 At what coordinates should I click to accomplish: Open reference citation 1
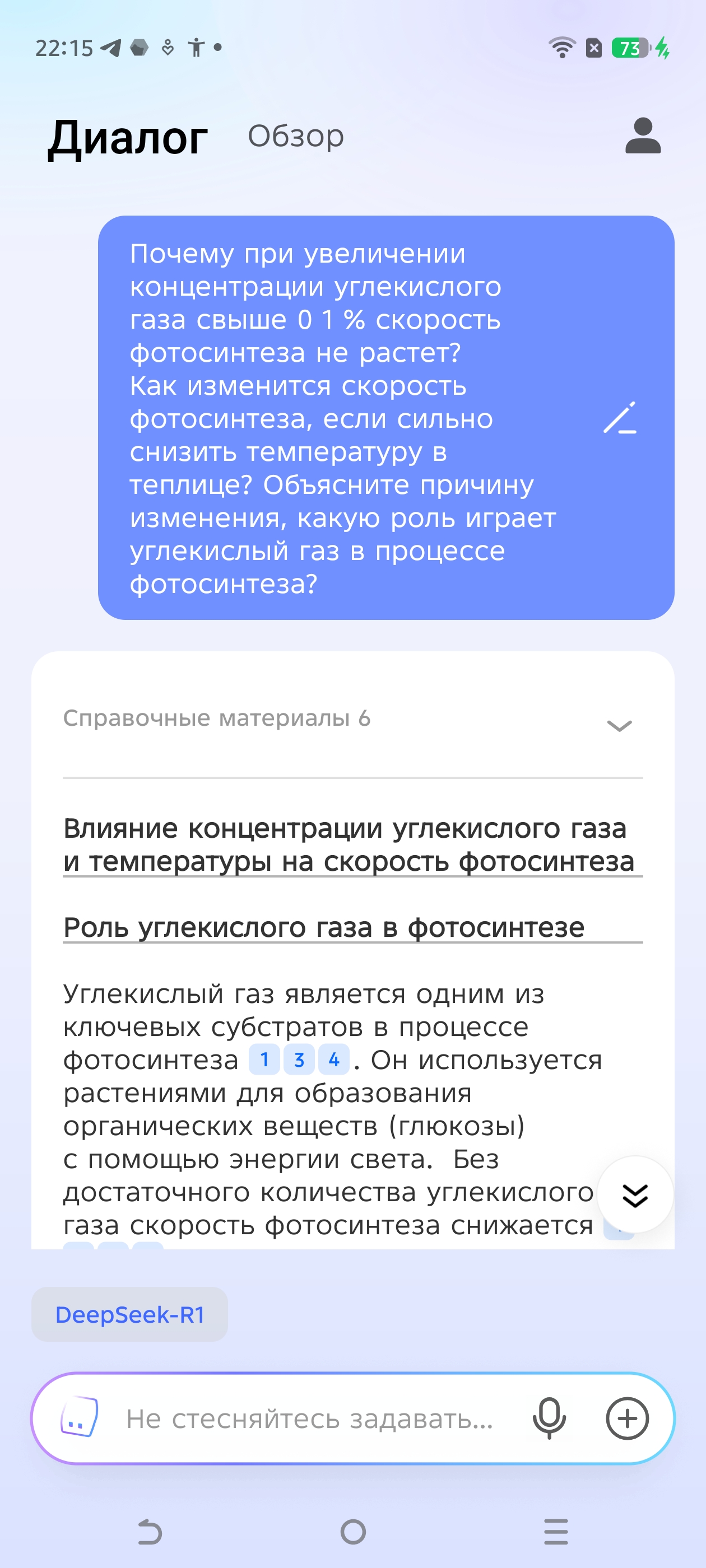point(264,1060)
